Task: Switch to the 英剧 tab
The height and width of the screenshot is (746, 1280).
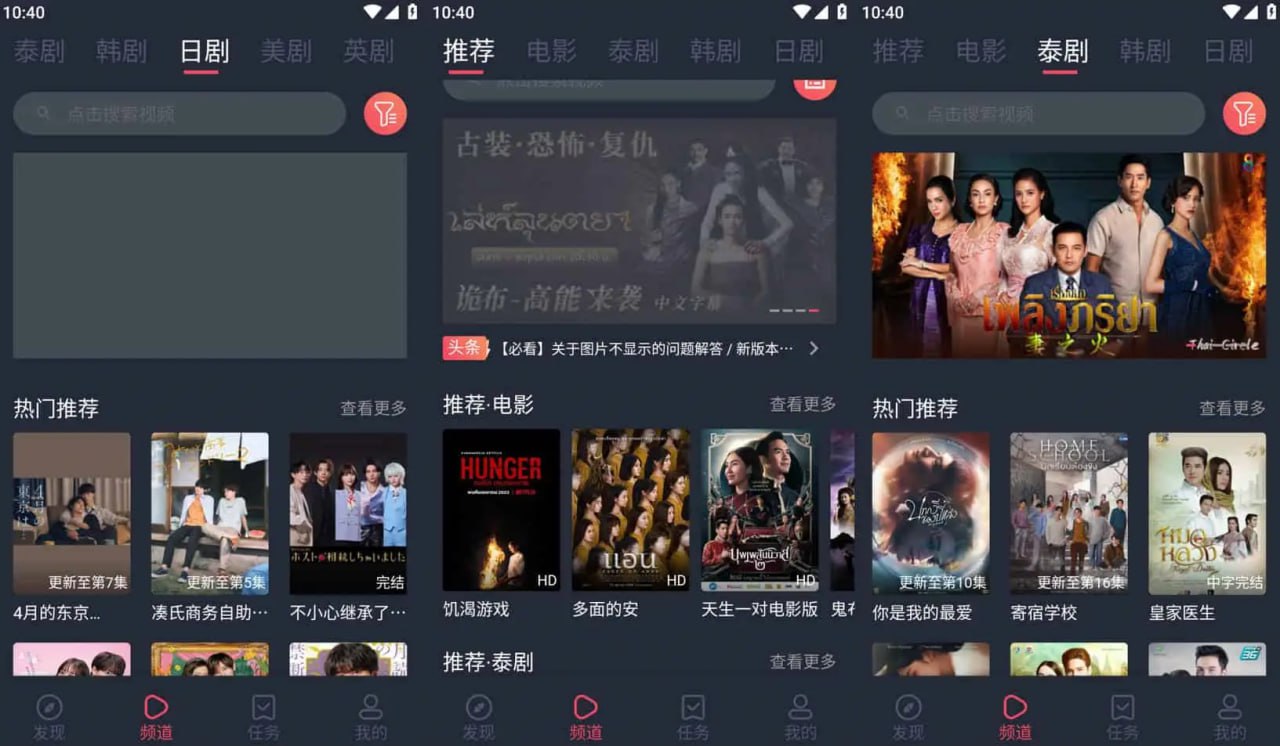Action: [x=368, y=52]
